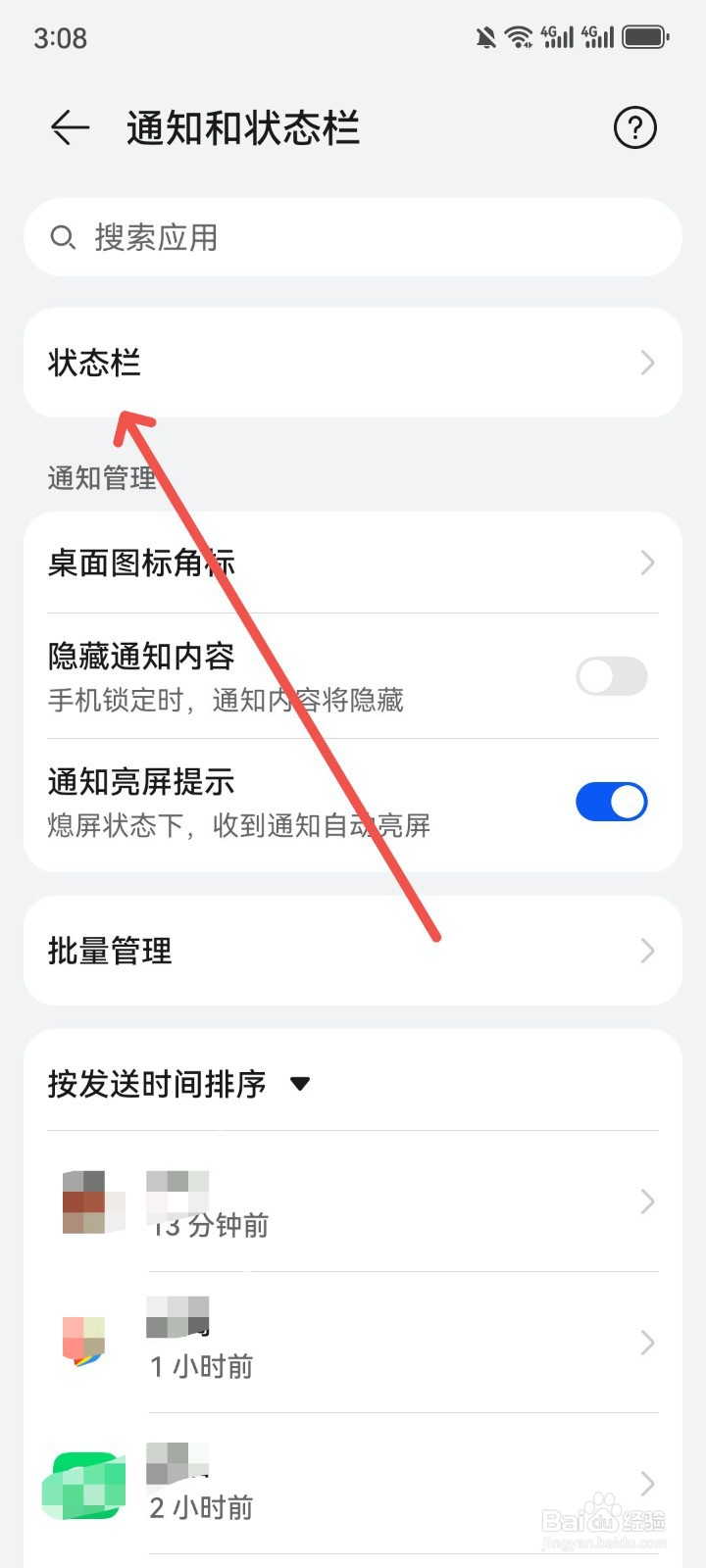Open the help question mark icon
The image size is (706, 1568).
[x=634, y=127]
